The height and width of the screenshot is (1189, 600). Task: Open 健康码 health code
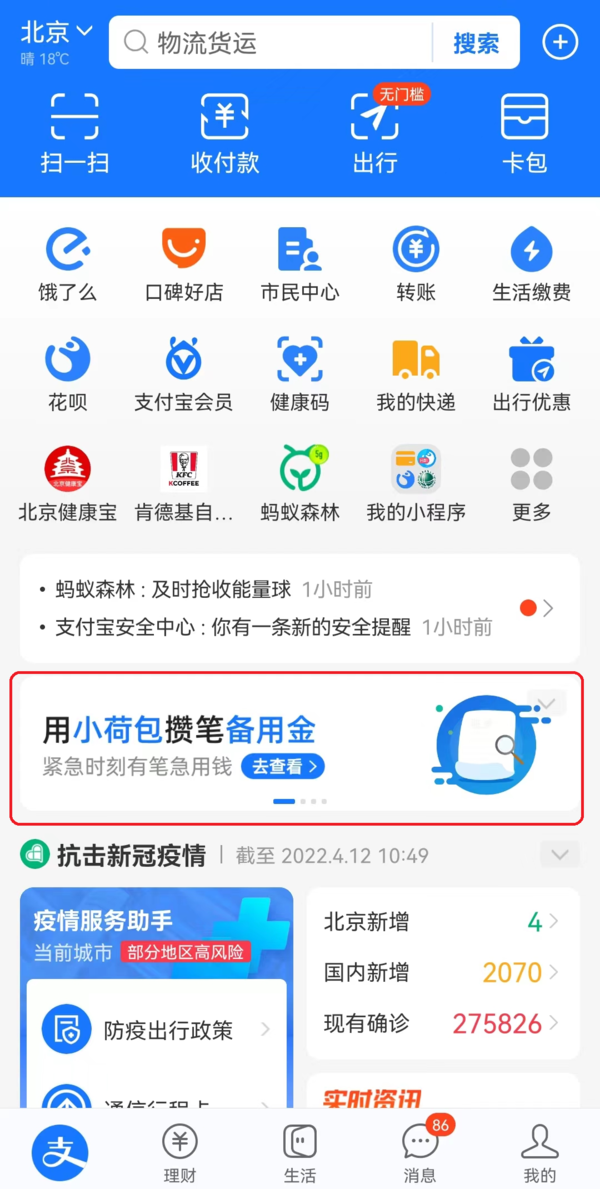(x=300, y=374)
